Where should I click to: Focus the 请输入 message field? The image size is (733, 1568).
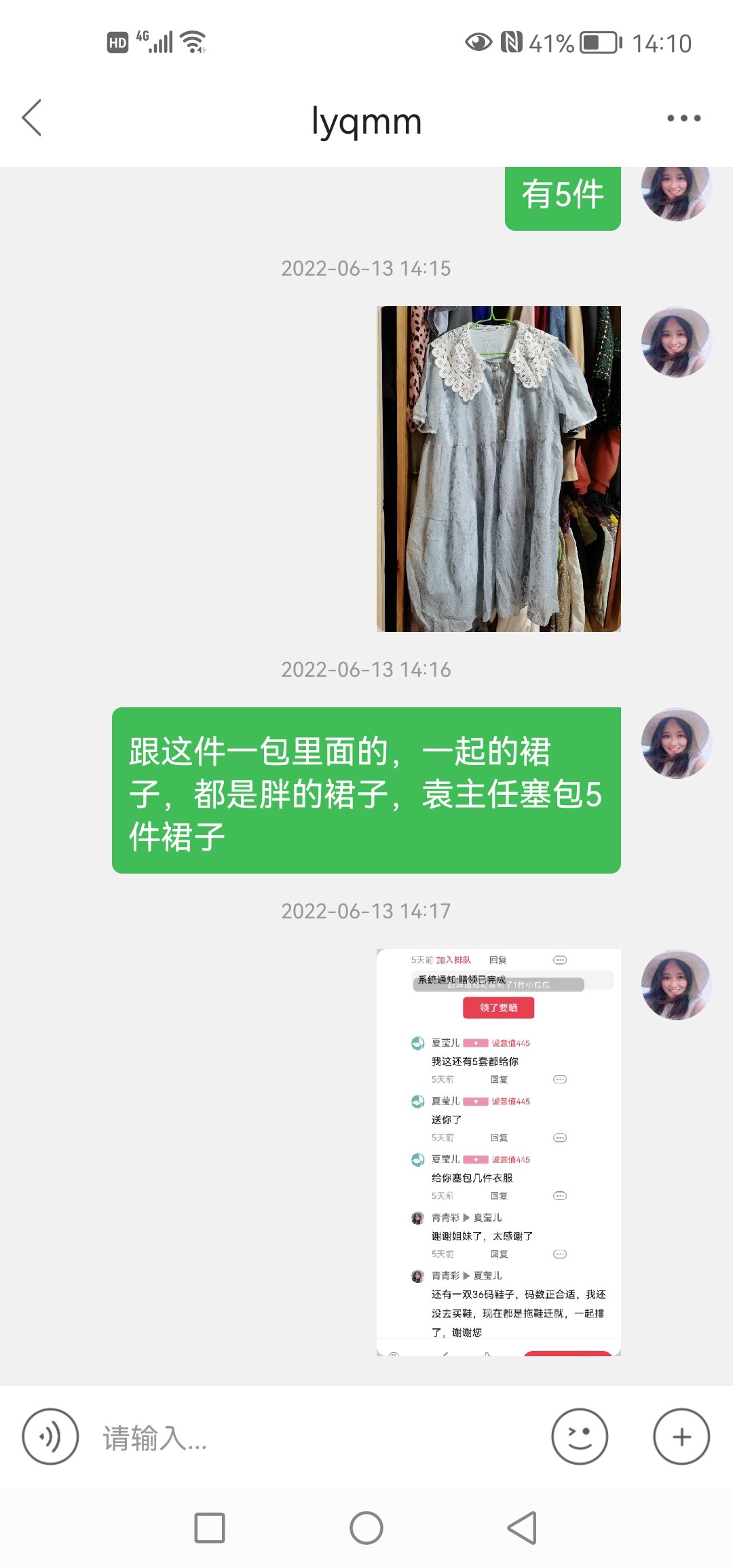312,1438
